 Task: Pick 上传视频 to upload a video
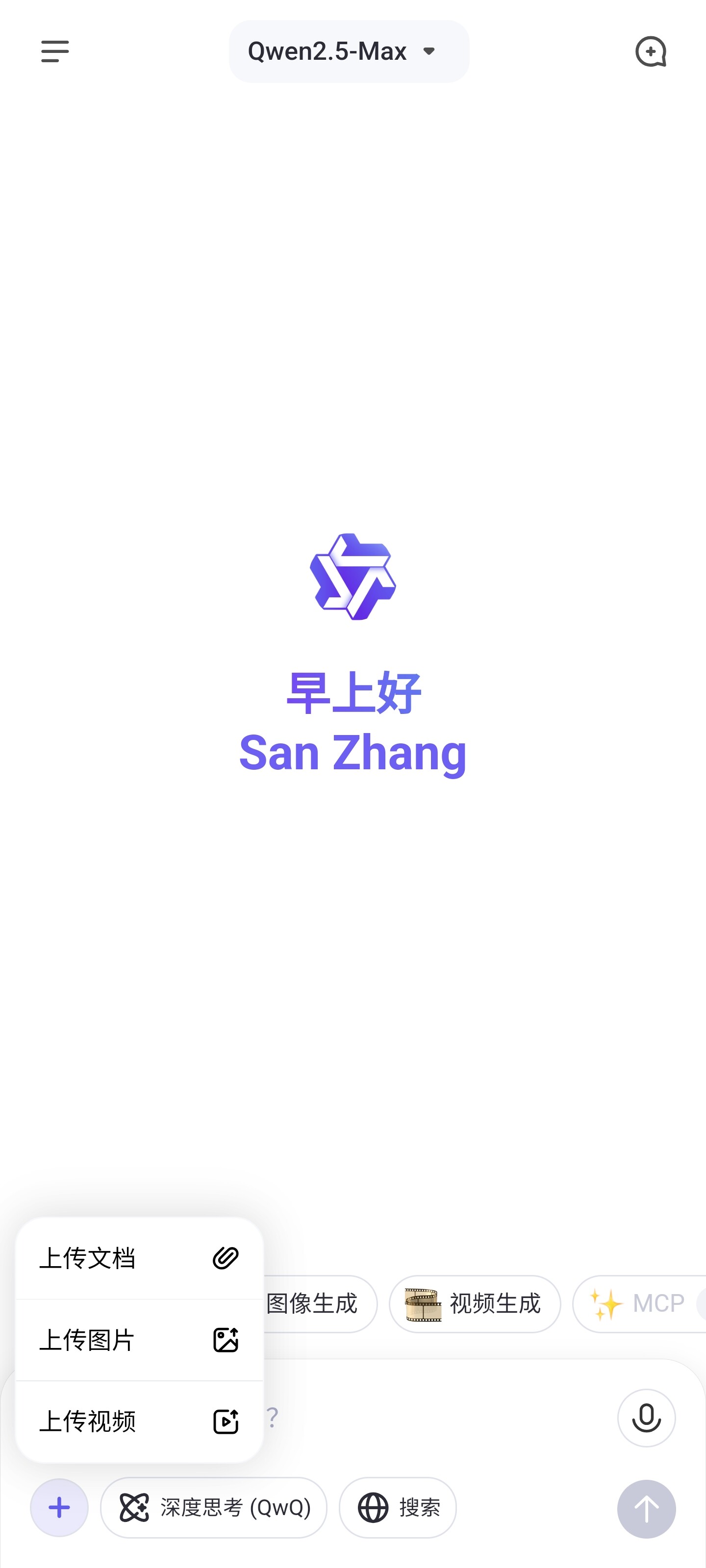[x=139, y=1421]
